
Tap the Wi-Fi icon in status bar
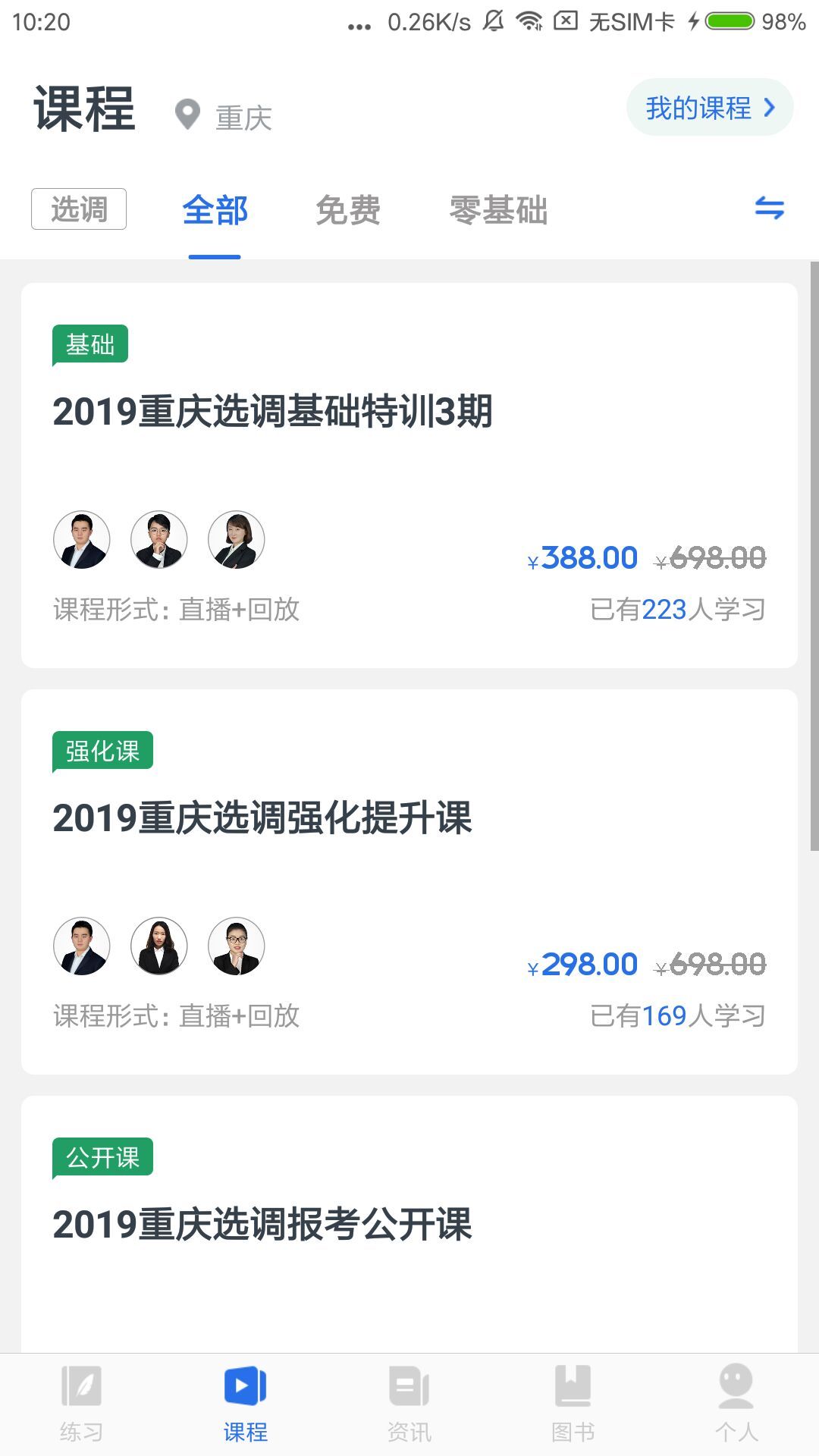(526, 23)
